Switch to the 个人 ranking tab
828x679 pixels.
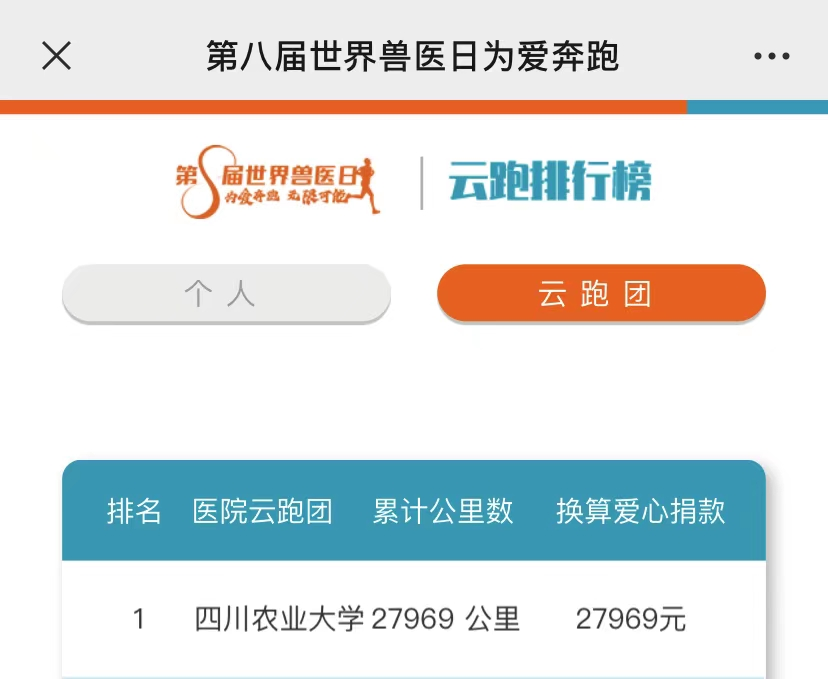coord(226,294)
